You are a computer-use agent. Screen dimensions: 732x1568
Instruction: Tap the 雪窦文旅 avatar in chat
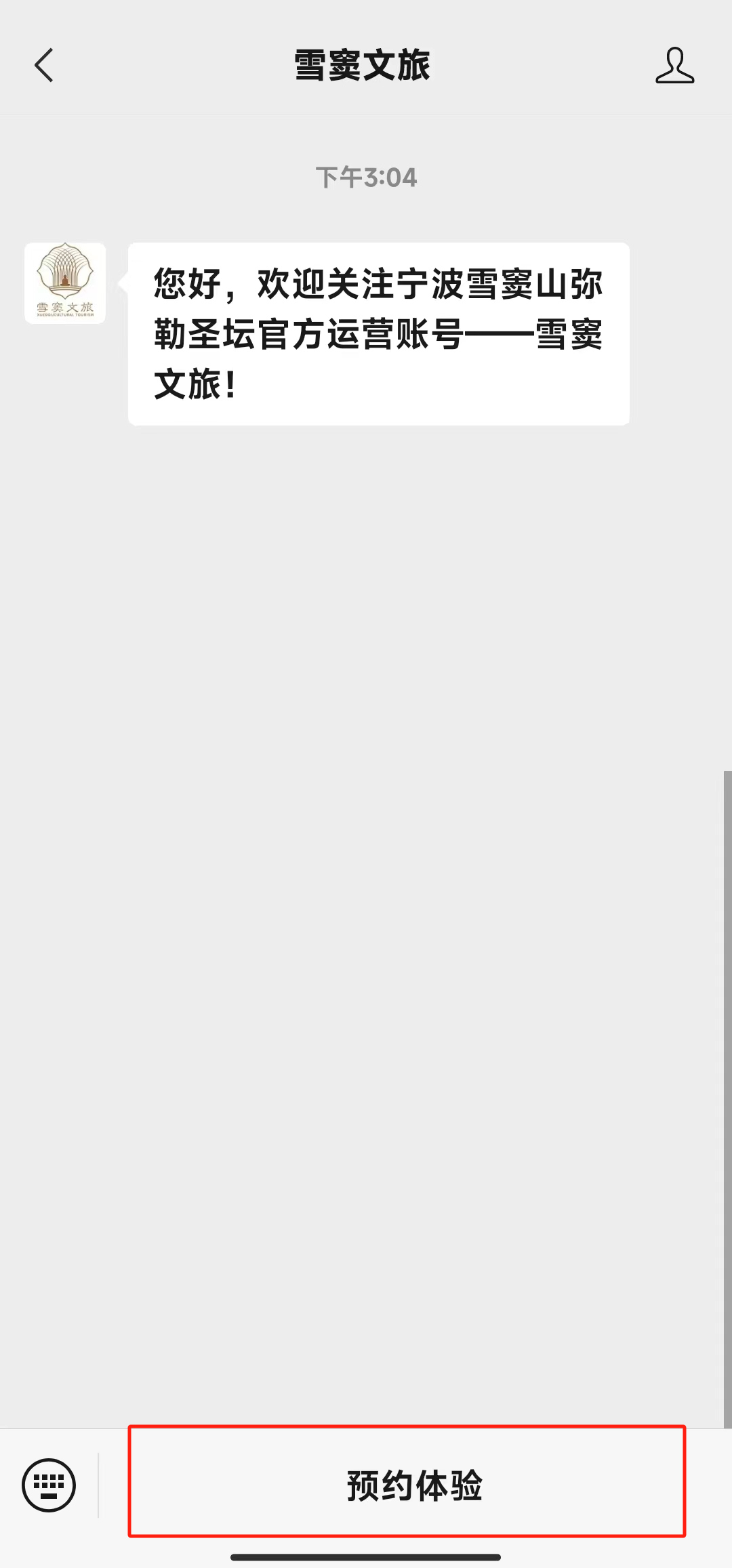click(x=65, y=283)
